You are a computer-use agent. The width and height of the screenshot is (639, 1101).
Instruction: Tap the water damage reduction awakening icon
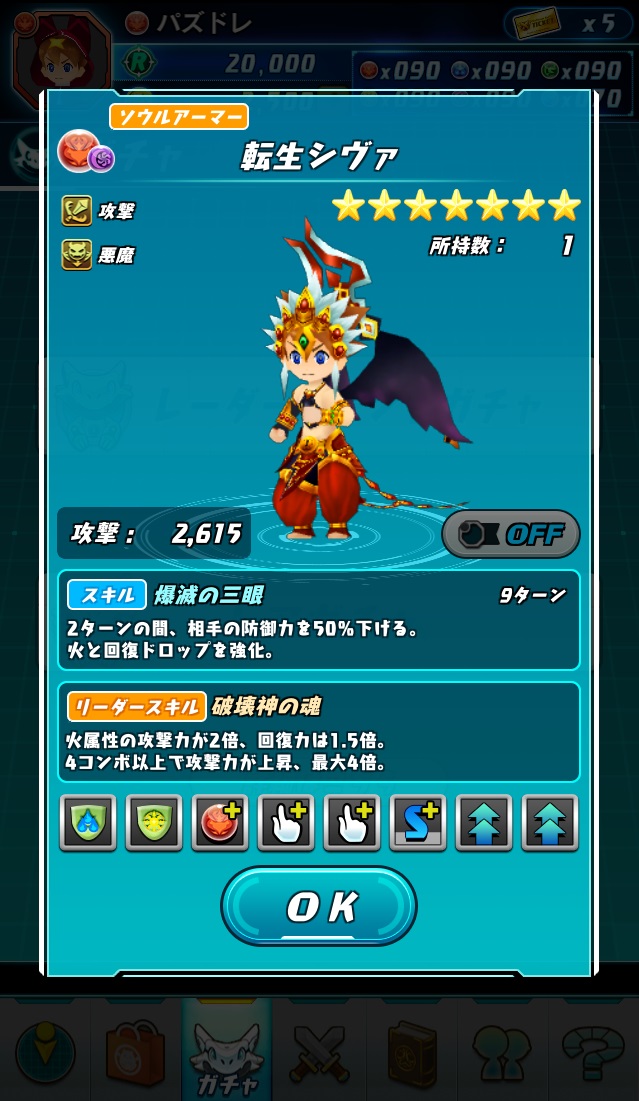(88, 823)
